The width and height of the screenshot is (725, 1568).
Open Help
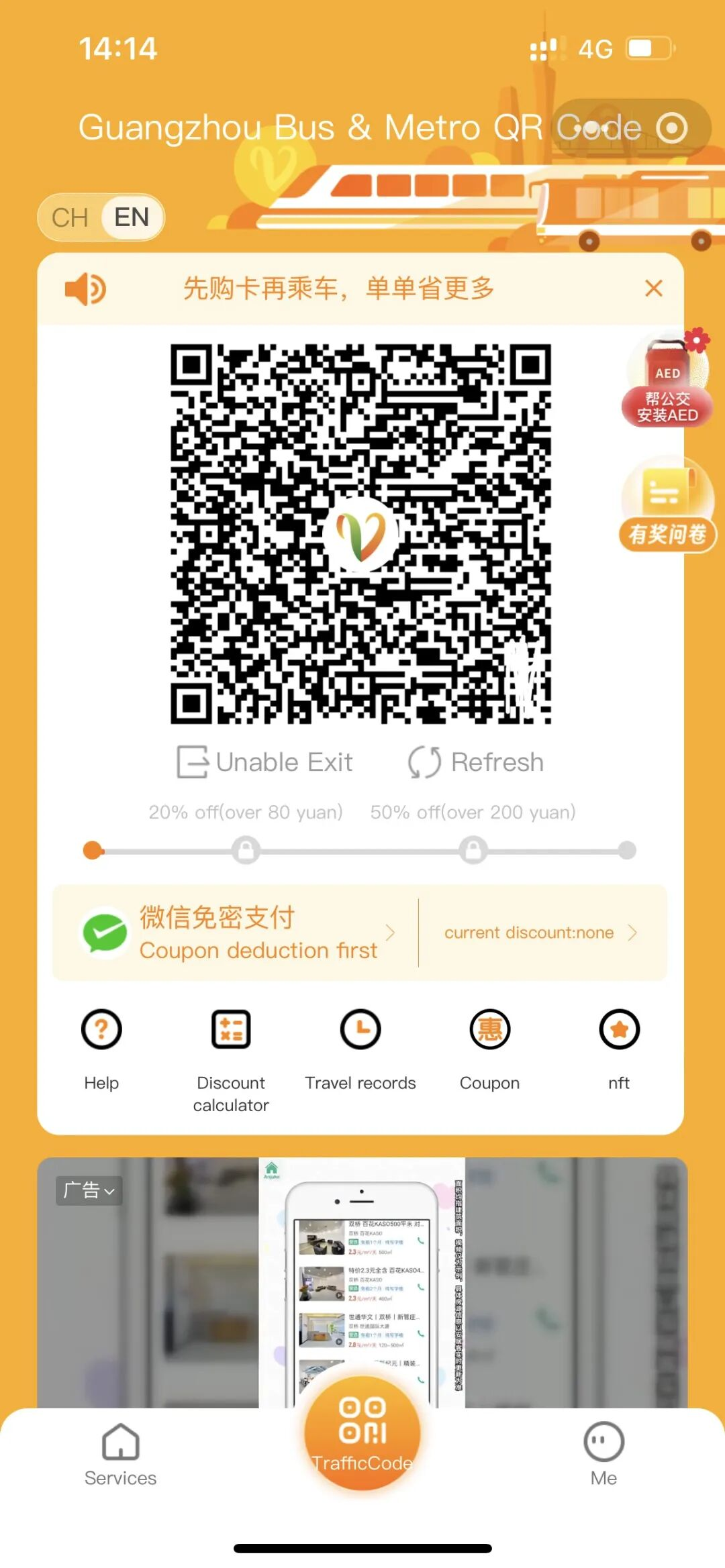click(x=101, y=1047)
